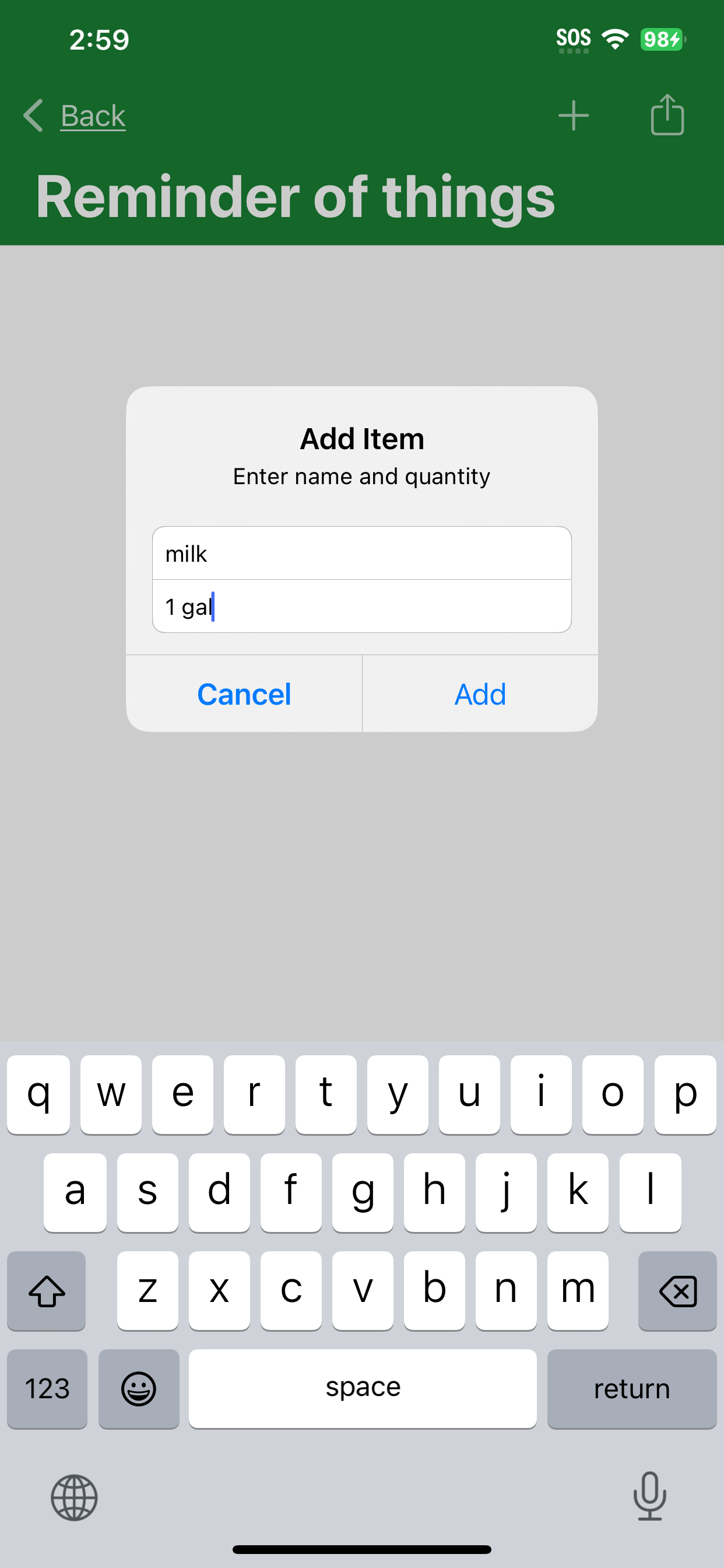Start dictation with the microphone key
Viewport: 724px width, 1568px height.
pyautogui.click(x=649, y=1496)
